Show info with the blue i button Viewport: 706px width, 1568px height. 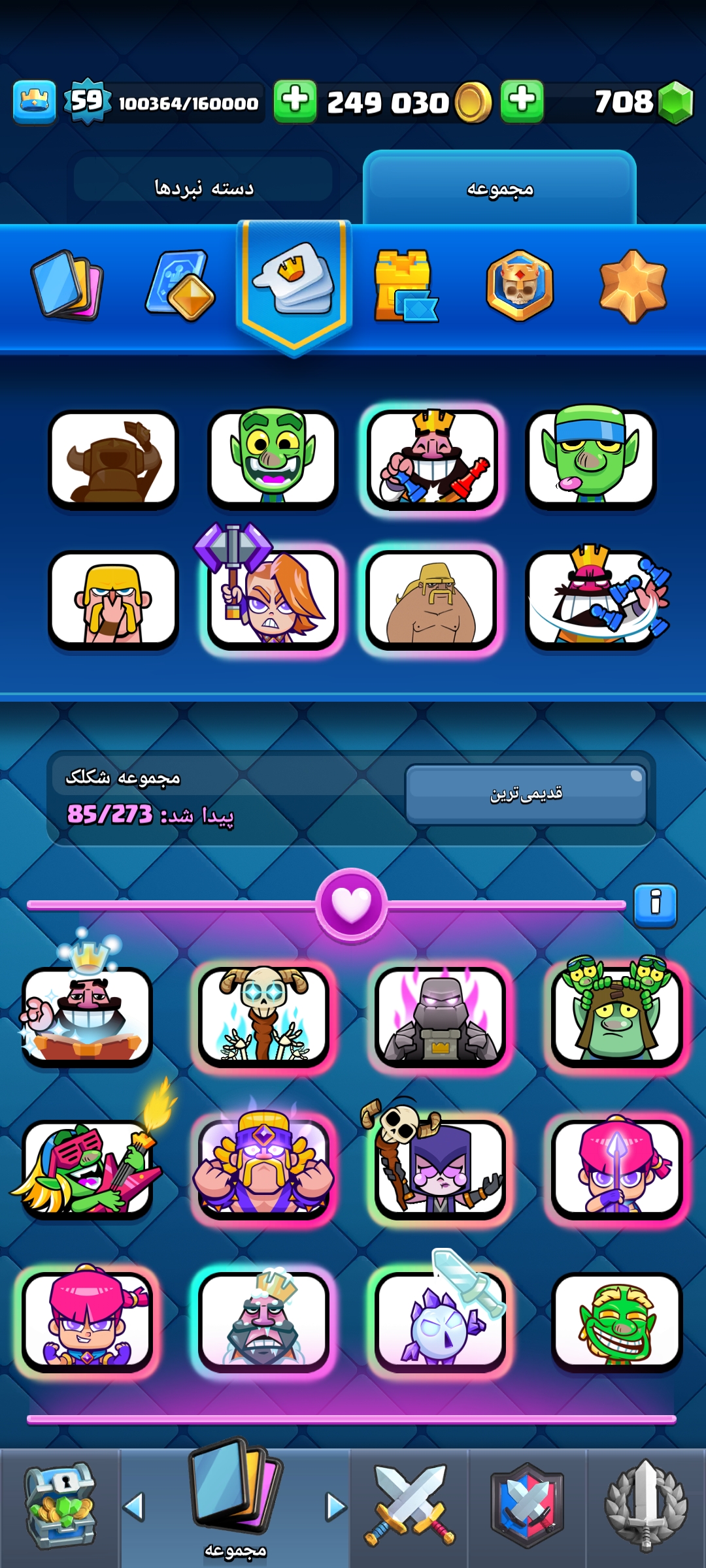click(655, 904)
